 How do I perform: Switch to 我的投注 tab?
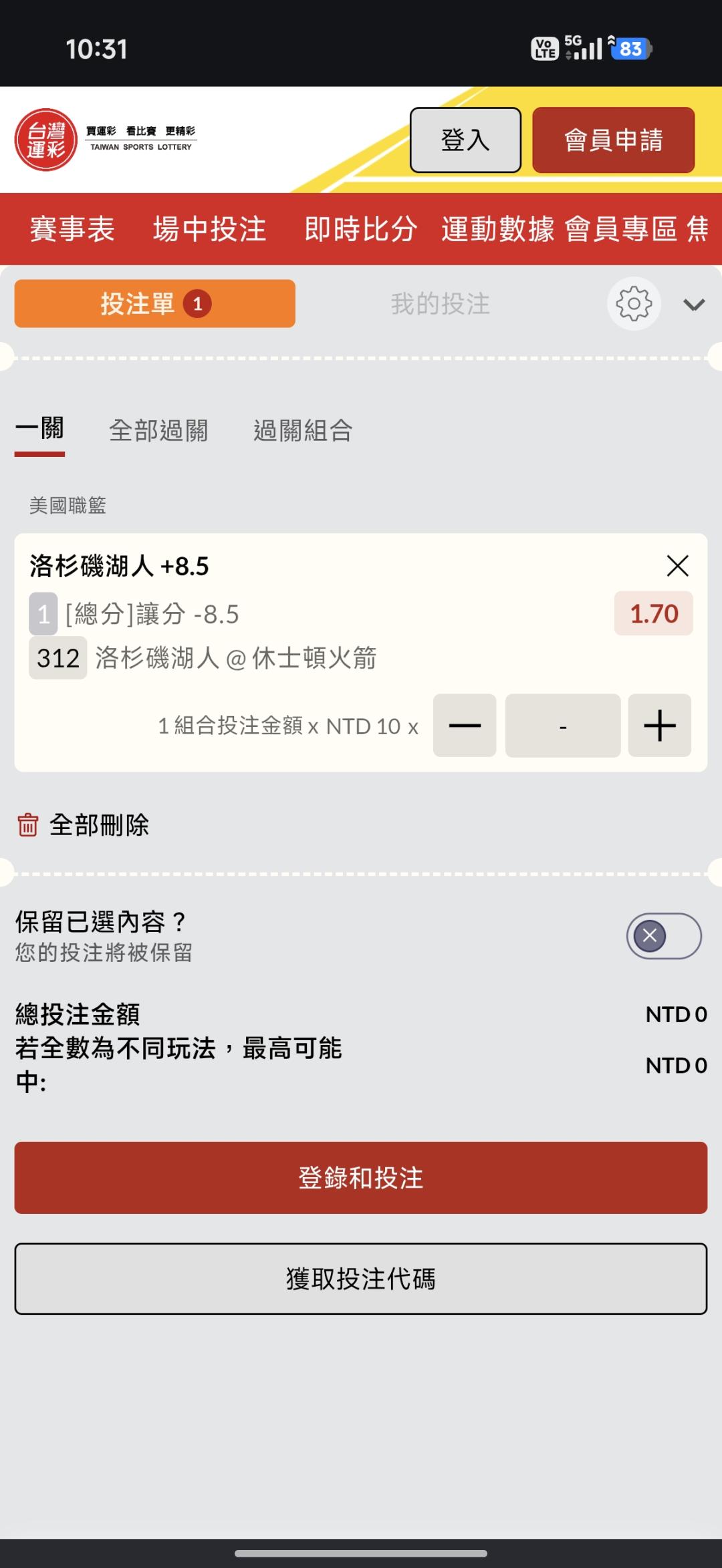(440, 304)
